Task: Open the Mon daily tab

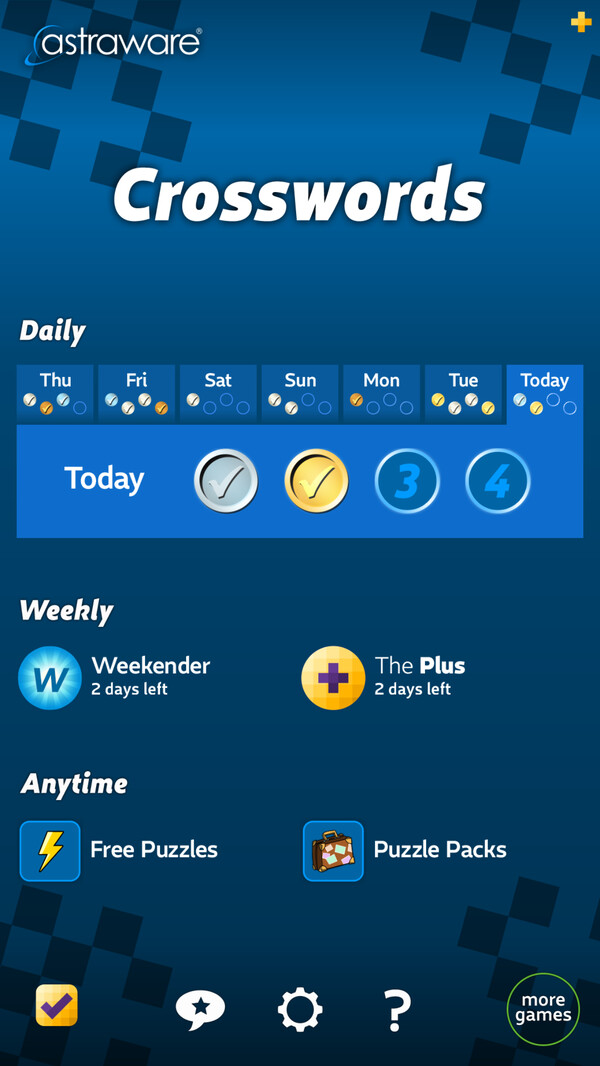Action: tap(382, 392)
